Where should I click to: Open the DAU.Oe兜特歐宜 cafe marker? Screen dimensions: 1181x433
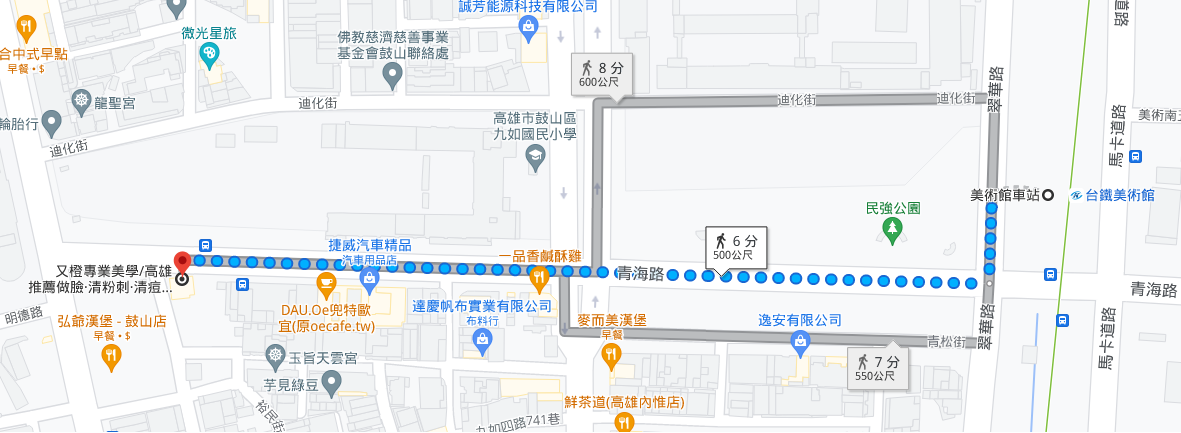(x=325, y=283)
